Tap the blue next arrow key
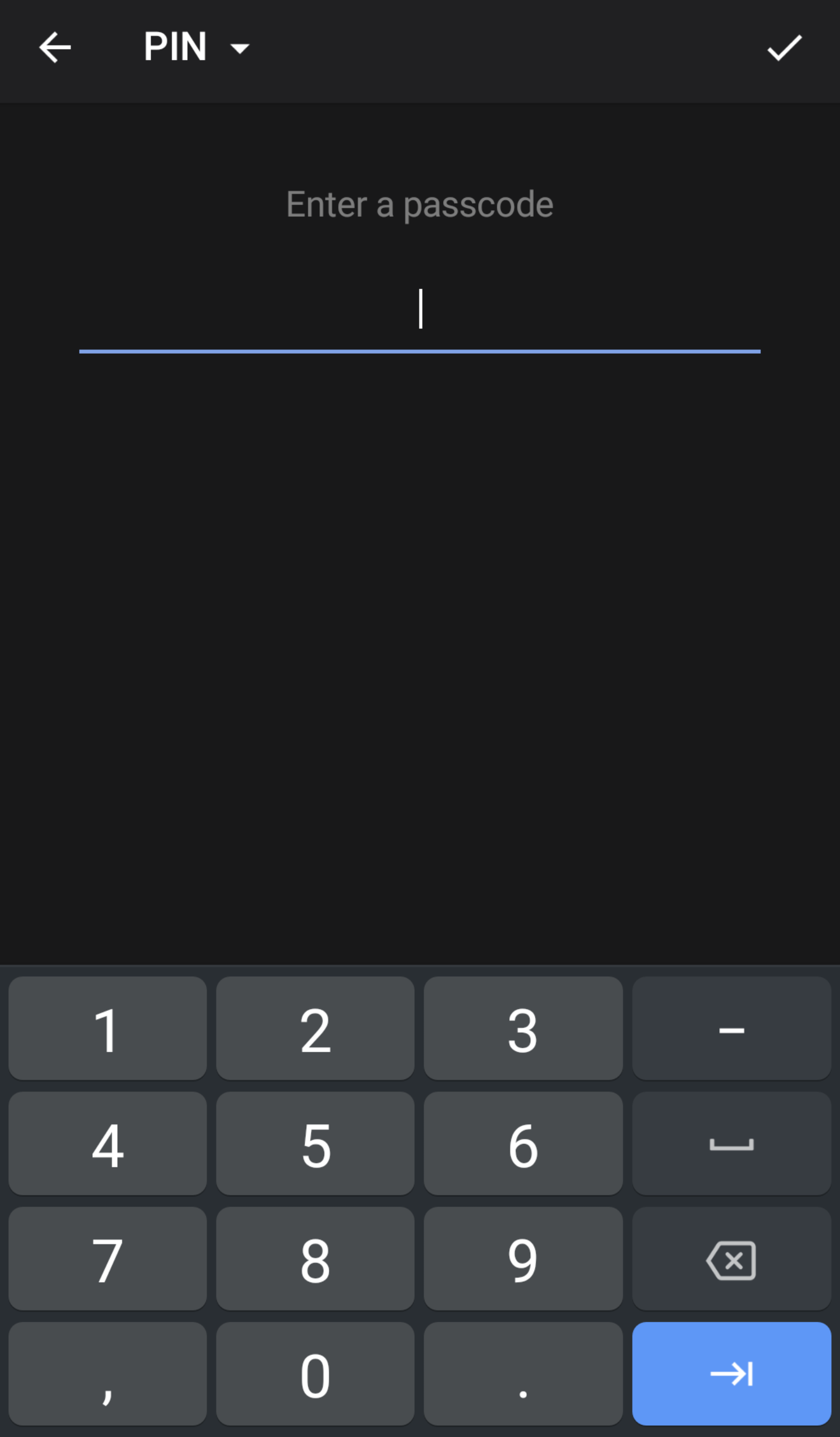The image size is (840, 1437). pyautogui.click(x=731, y=1374)
